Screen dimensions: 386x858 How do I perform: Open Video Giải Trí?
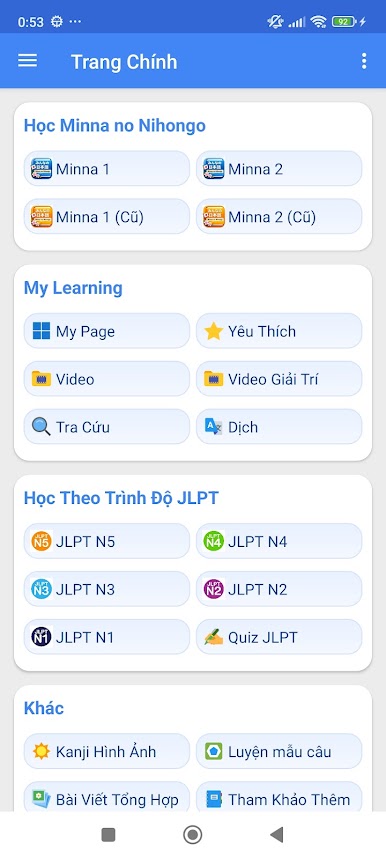[x=279, y=379]
